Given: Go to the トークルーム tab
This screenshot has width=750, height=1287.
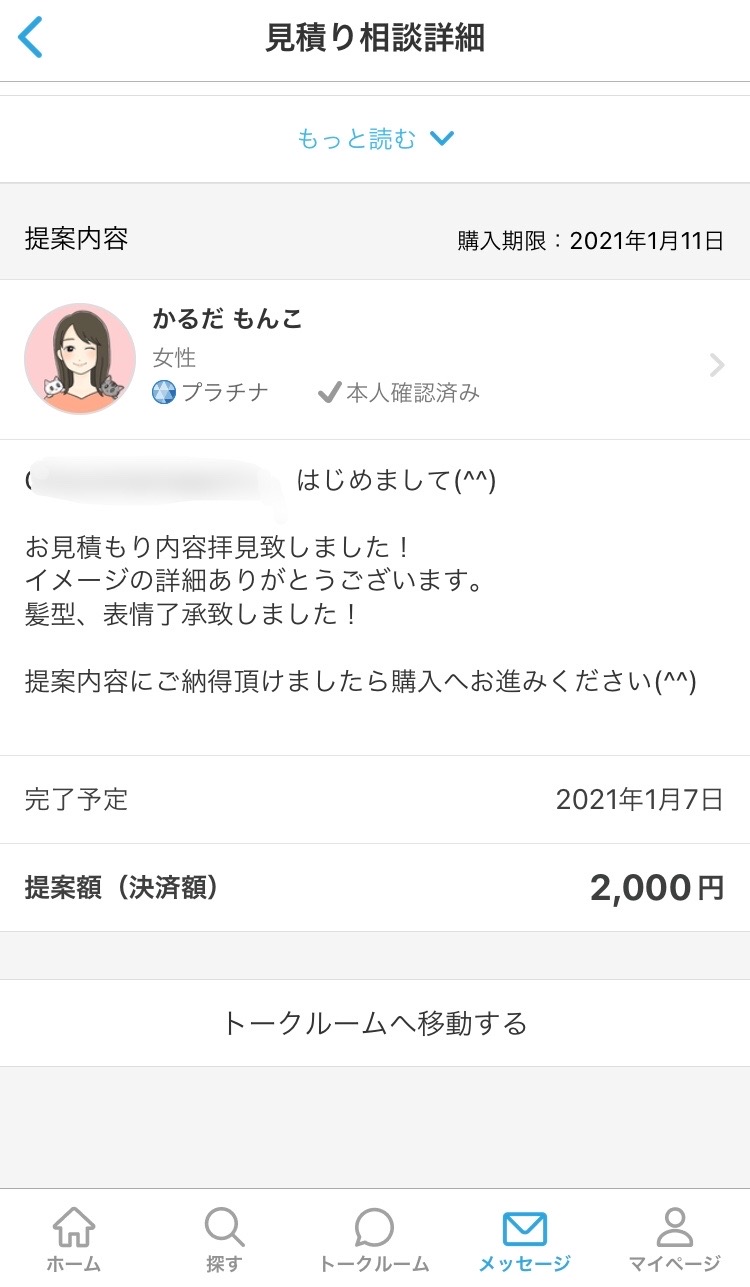Looking at the screenshot, I should click(x=374, y=1240).
